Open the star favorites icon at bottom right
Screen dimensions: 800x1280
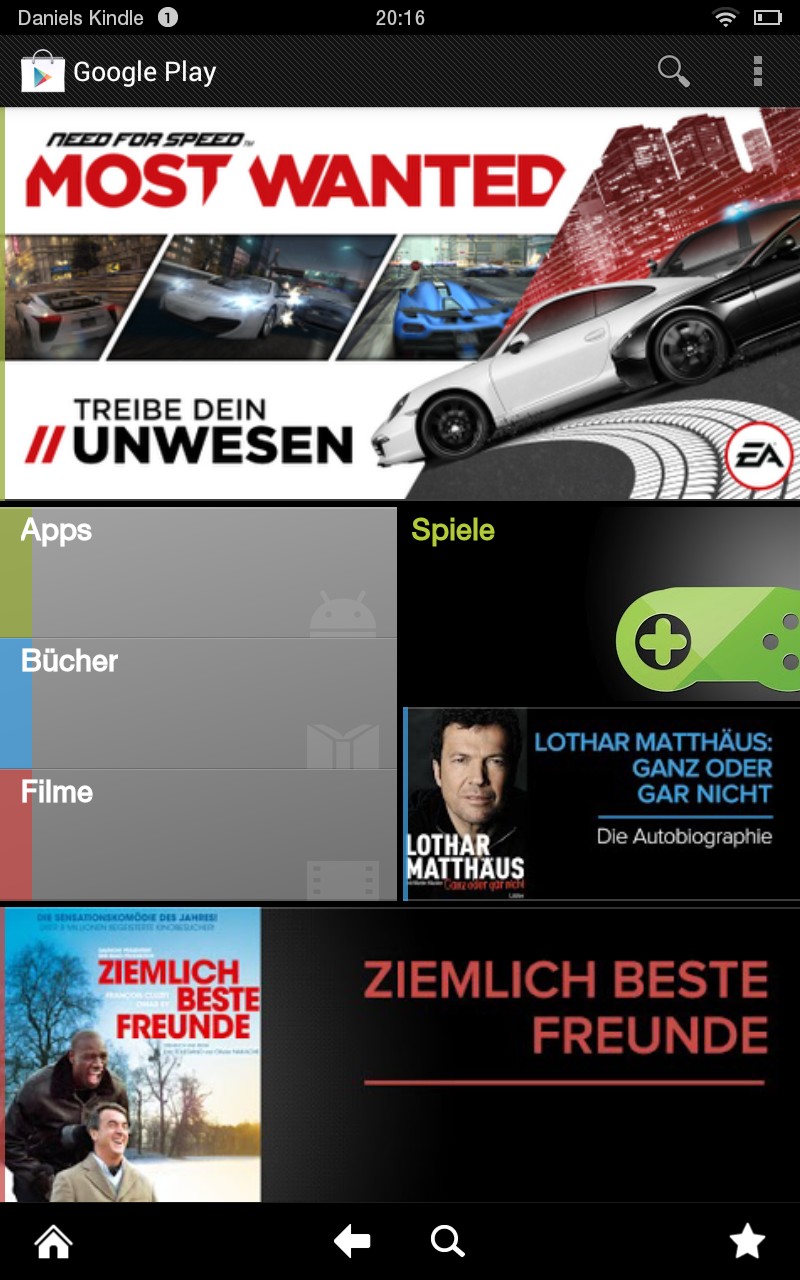coord(747,1241)
